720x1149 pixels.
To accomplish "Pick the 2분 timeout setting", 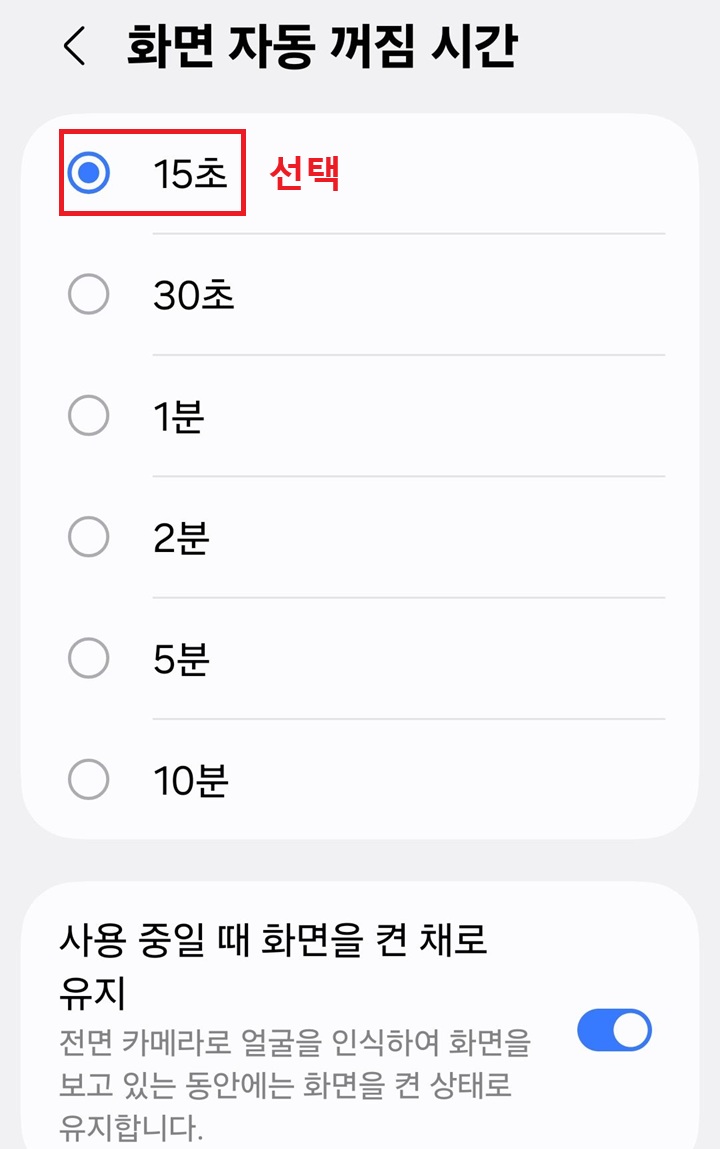I will pos(89,537).
